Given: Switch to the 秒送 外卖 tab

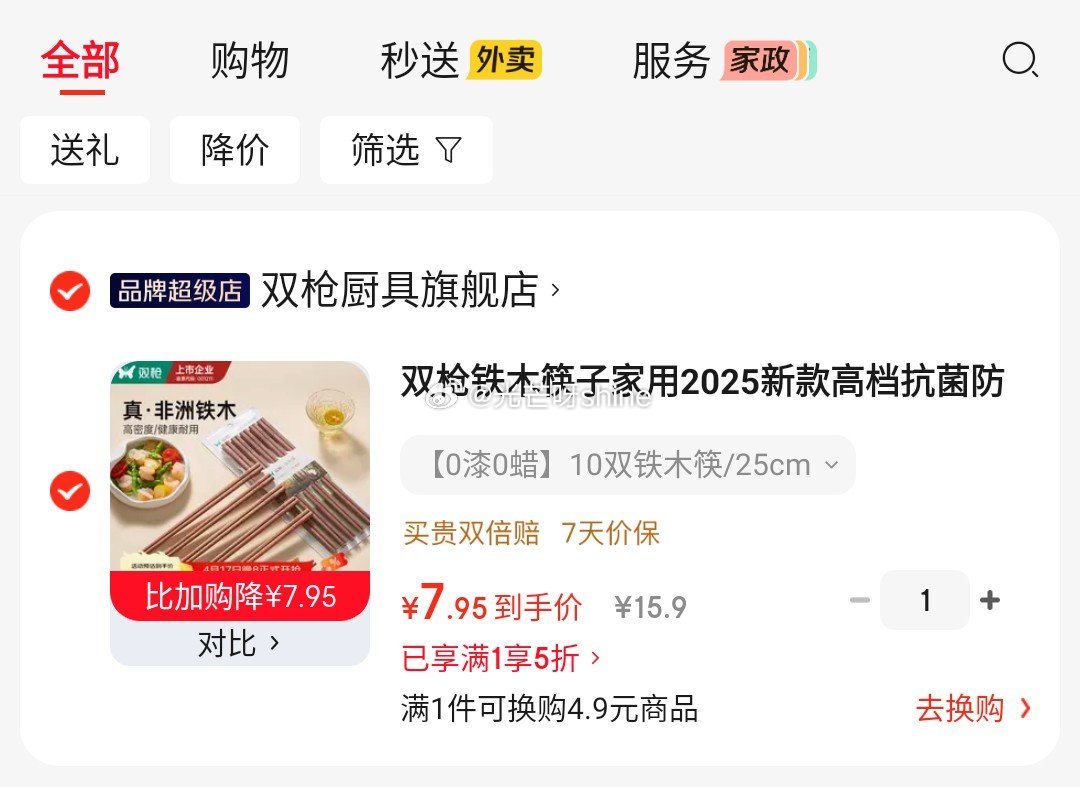Looking at the screenshot, I should click(460, 61).
